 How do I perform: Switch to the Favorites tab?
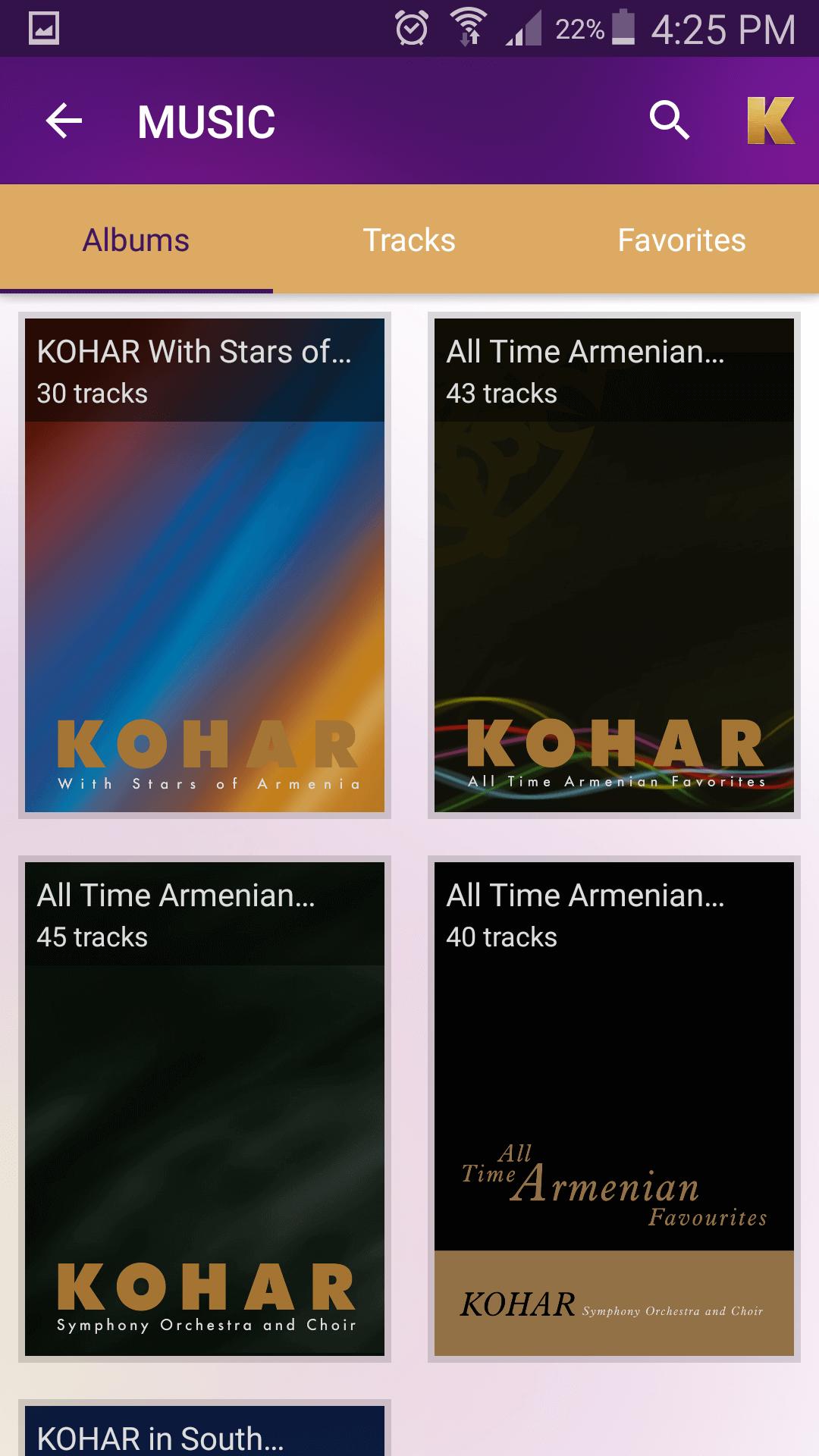pyautogui.click(x=682, y=240)
